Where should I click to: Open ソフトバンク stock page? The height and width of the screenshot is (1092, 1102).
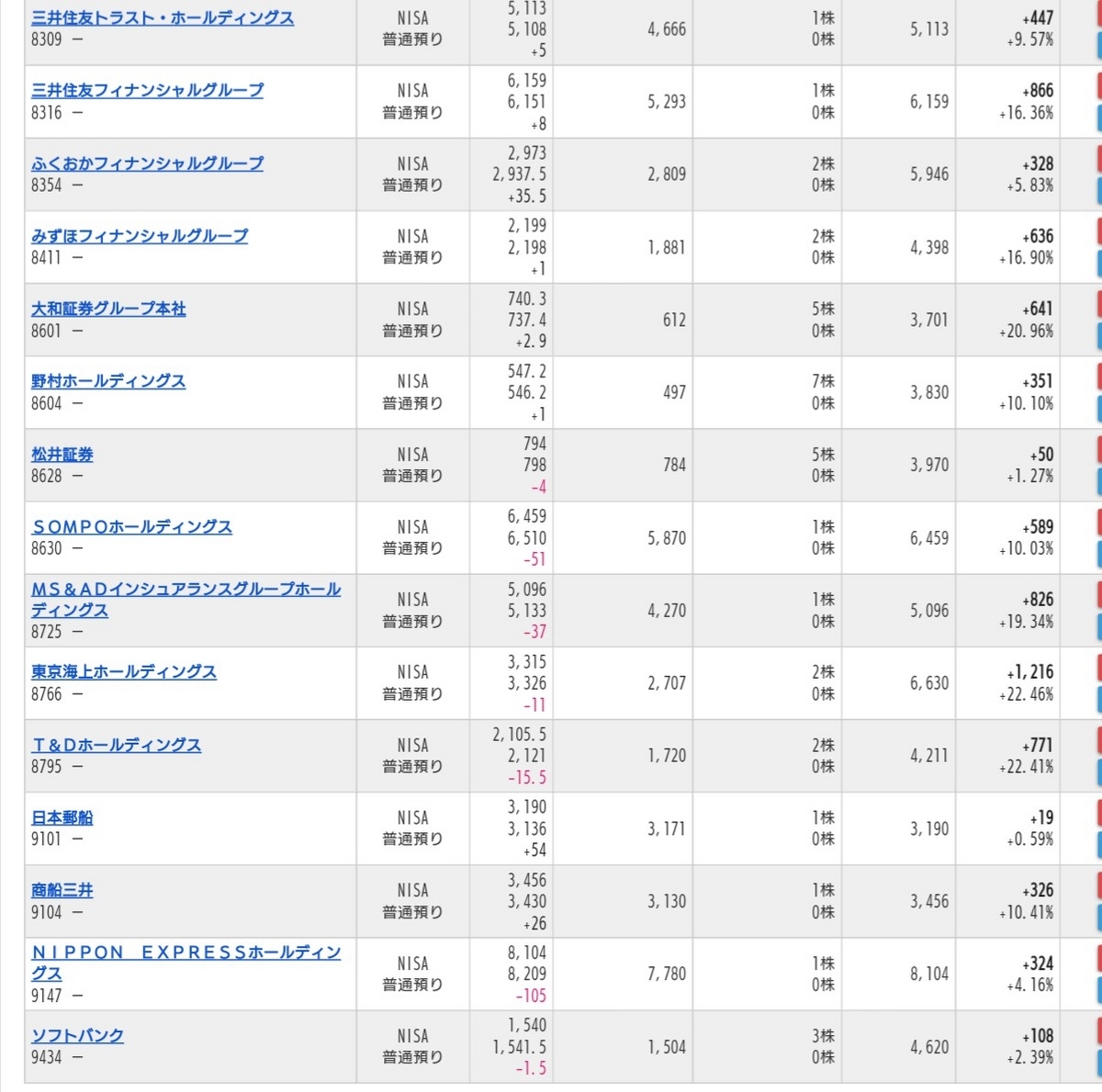point(77,1035)
